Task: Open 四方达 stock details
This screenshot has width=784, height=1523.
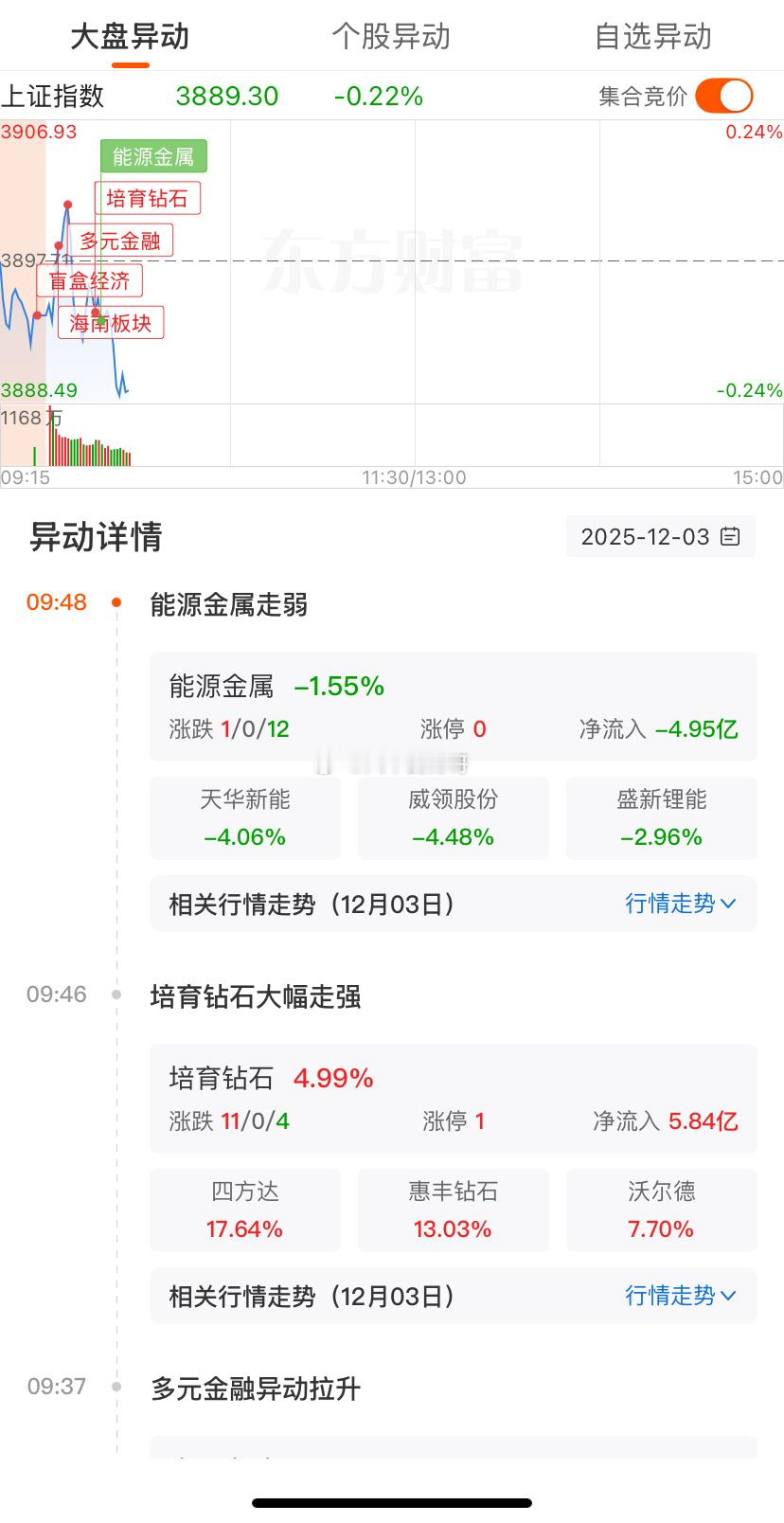Action: pyautogui.click(x=244, y=1209)
